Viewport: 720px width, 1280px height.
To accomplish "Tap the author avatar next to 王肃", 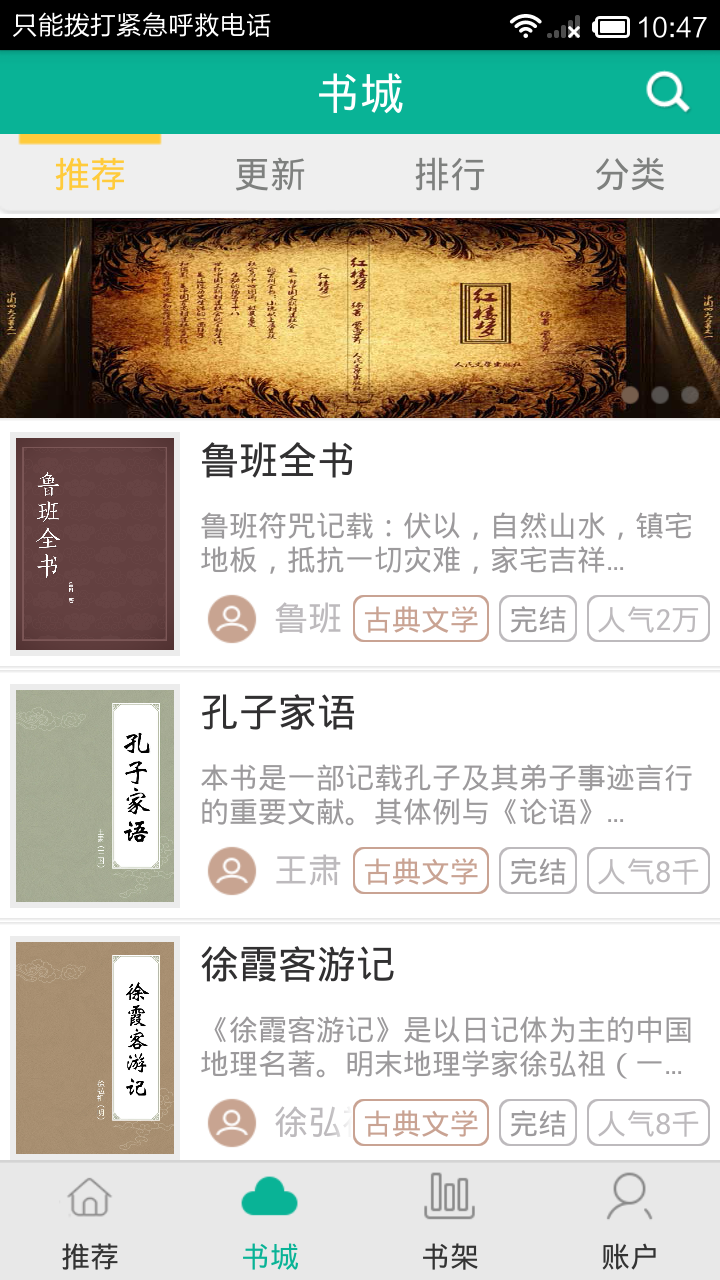I will (231, 871).
